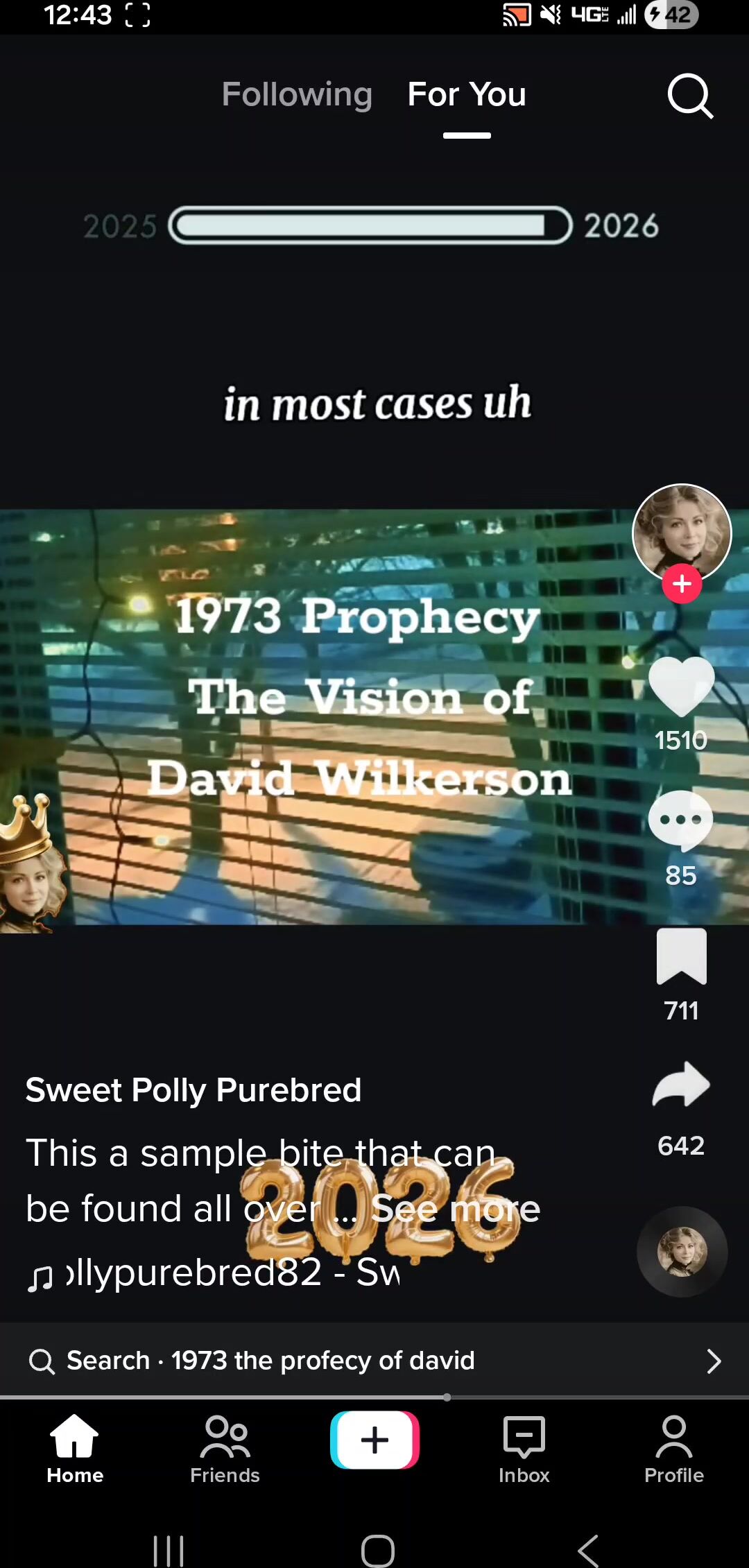The height and width of the screenshot is (1568, 749).
Task: Expand caption with See more
Action: coord(456,1209)
